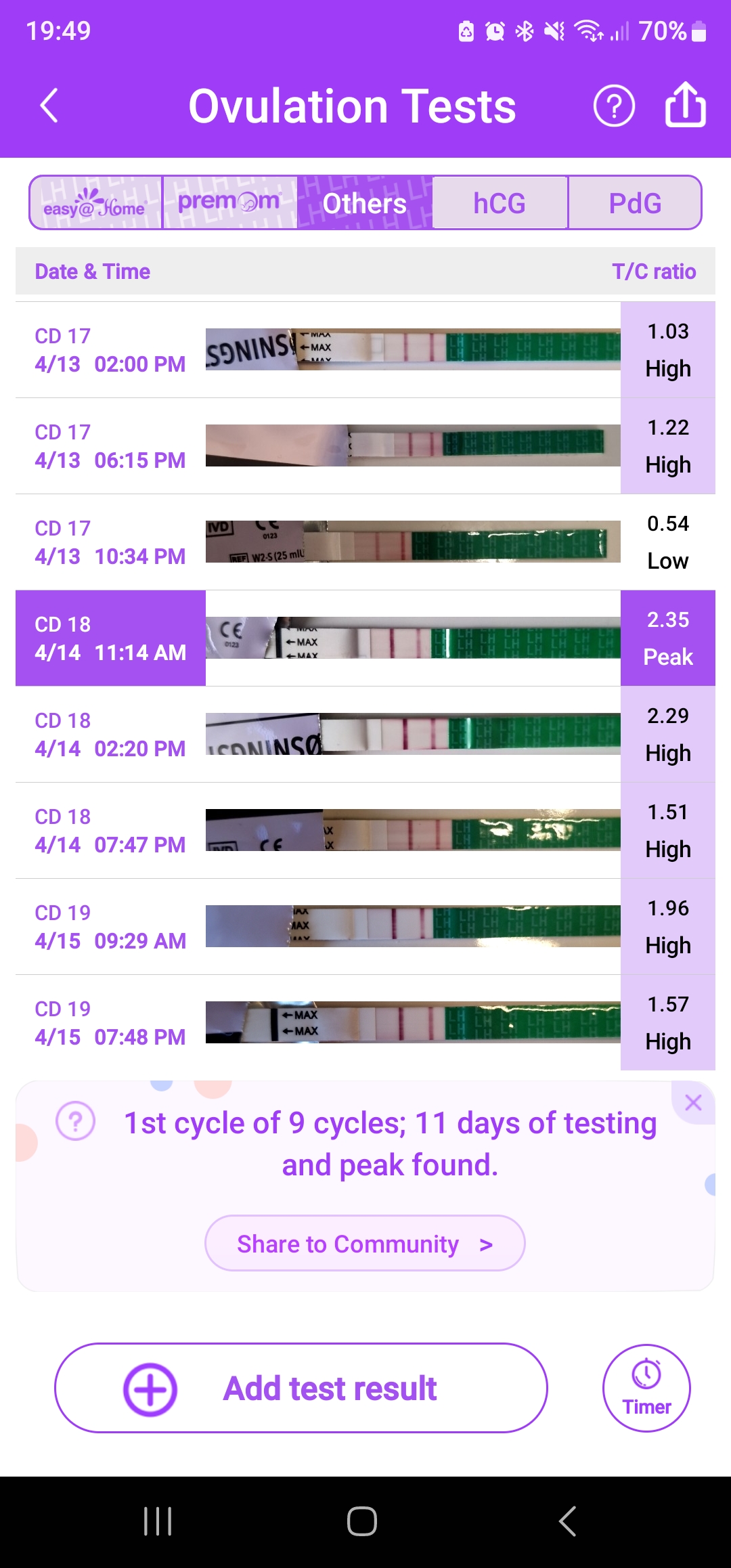
Task: Sort by tapping the Date & Time header
Action: [x=93, y=271]
